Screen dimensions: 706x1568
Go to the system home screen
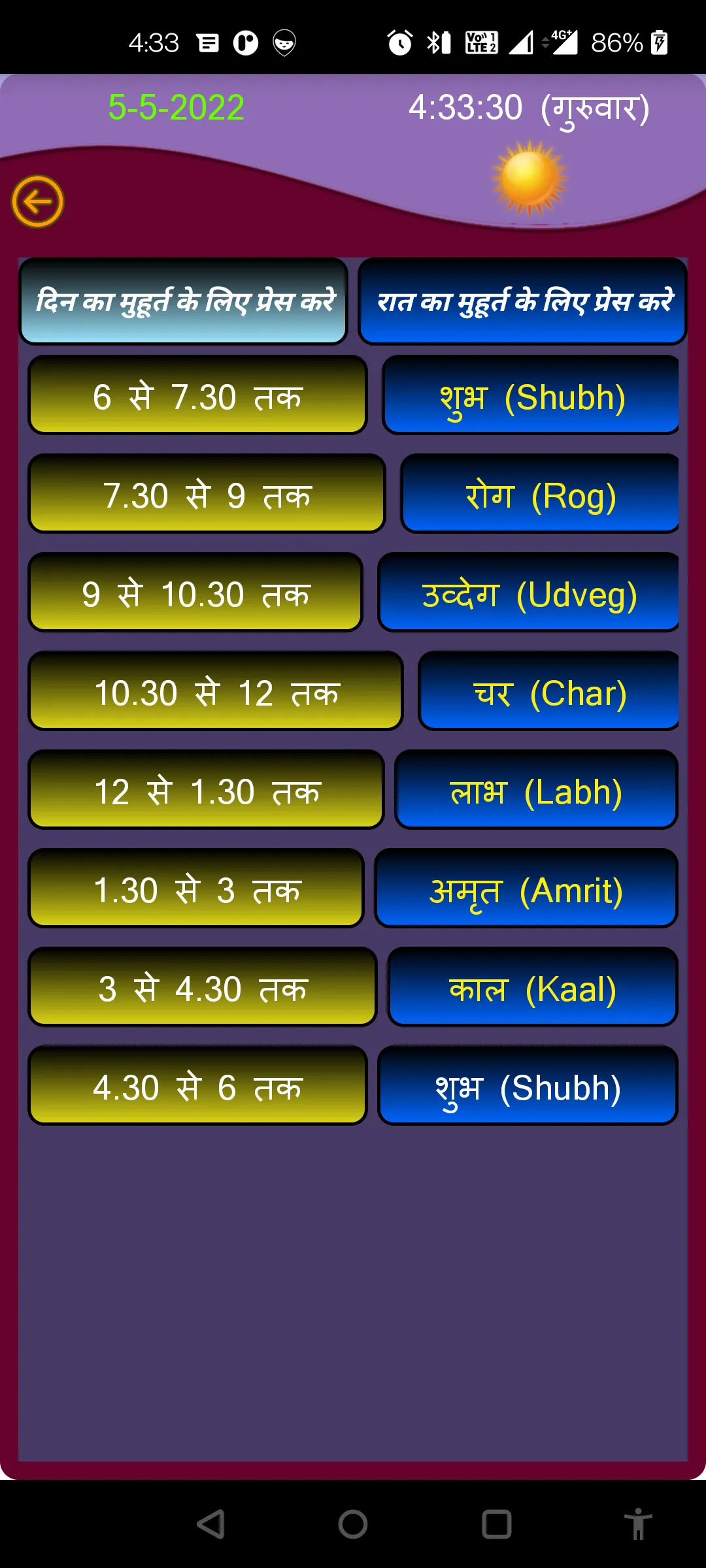353,1524
